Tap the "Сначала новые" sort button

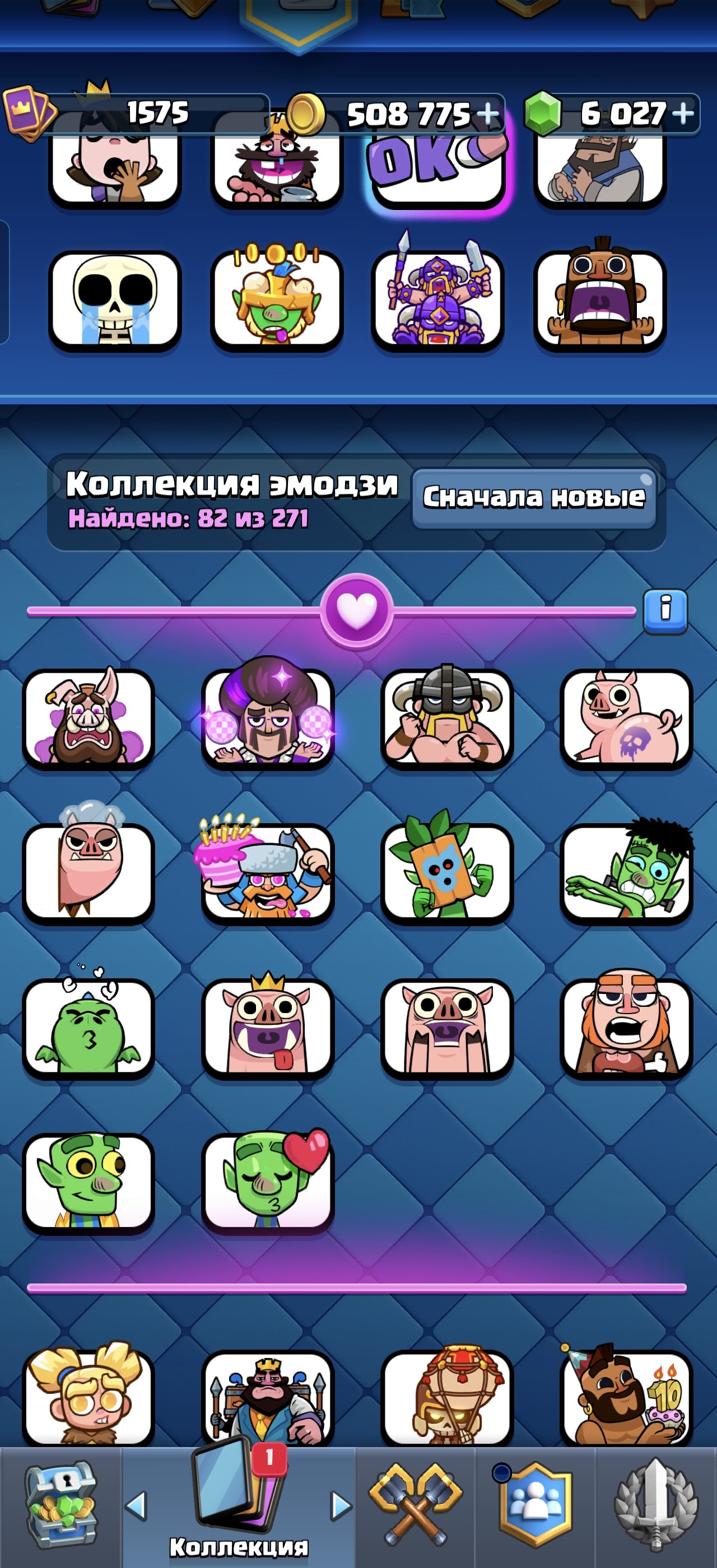[x=534, y=497]
